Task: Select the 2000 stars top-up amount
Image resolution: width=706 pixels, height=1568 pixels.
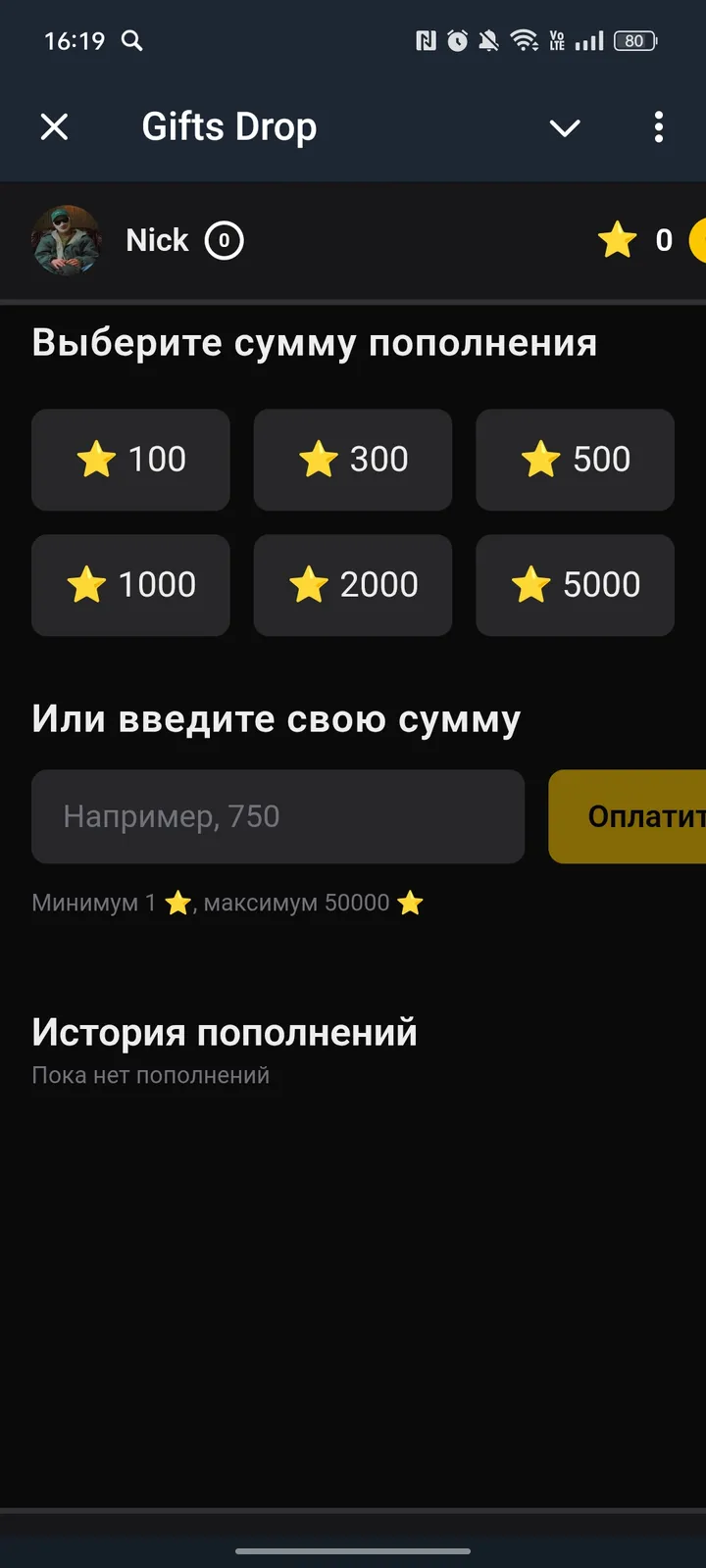Action: (352, 585)
